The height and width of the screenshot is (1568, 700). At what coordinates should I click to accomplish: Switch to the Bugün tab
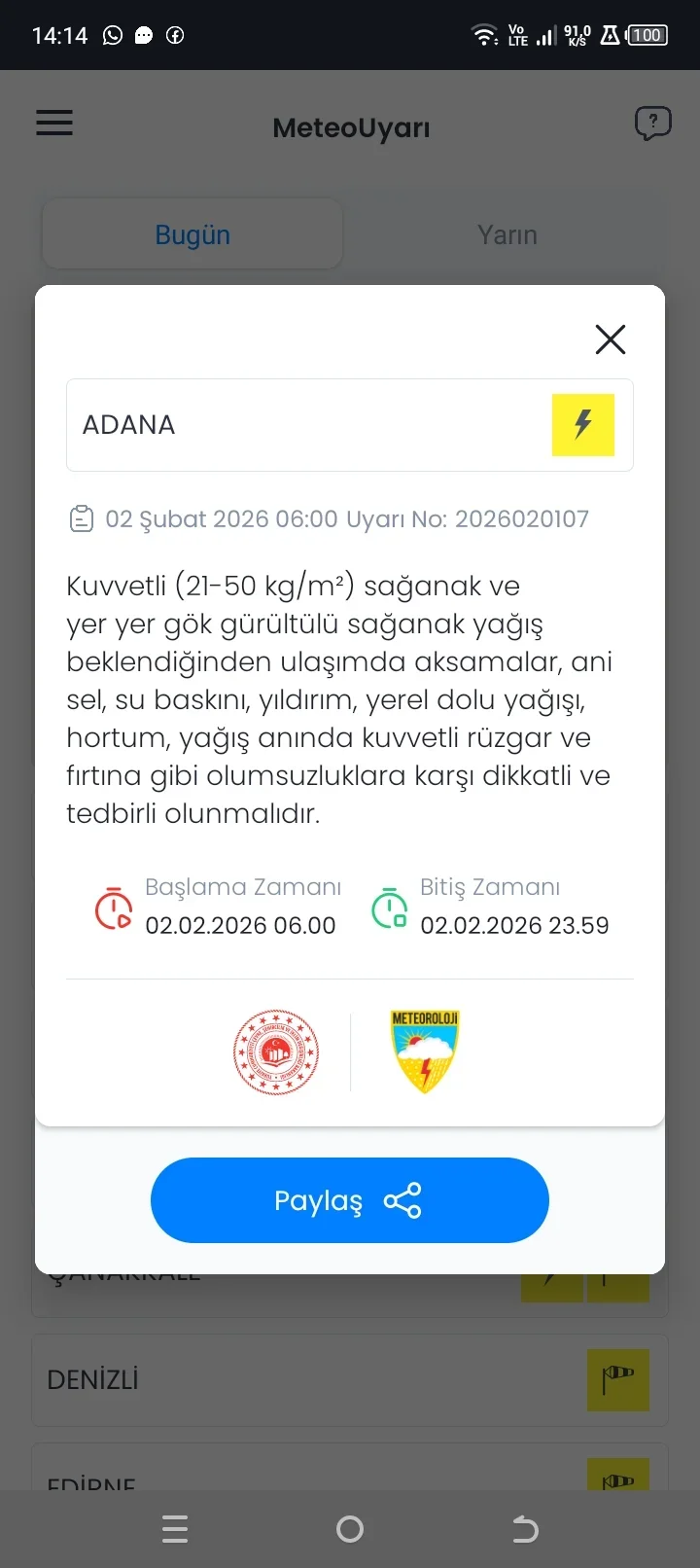click(192, 233)
